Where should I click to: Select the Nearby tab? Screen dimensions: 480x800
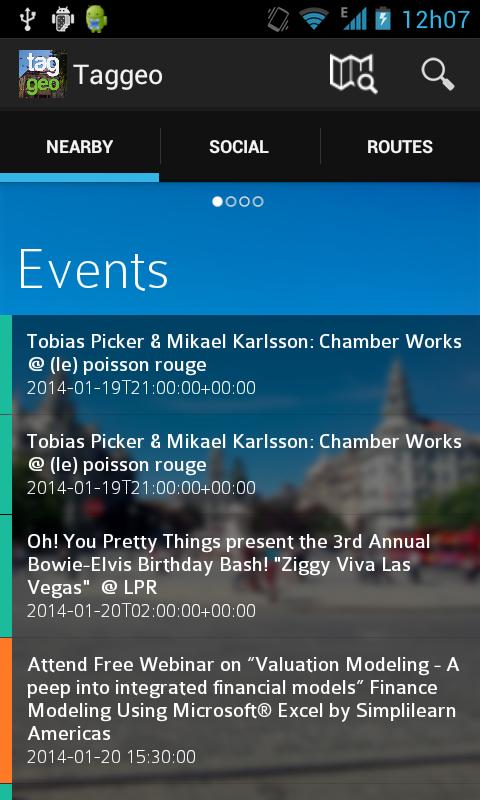click(x=80, y=147)
